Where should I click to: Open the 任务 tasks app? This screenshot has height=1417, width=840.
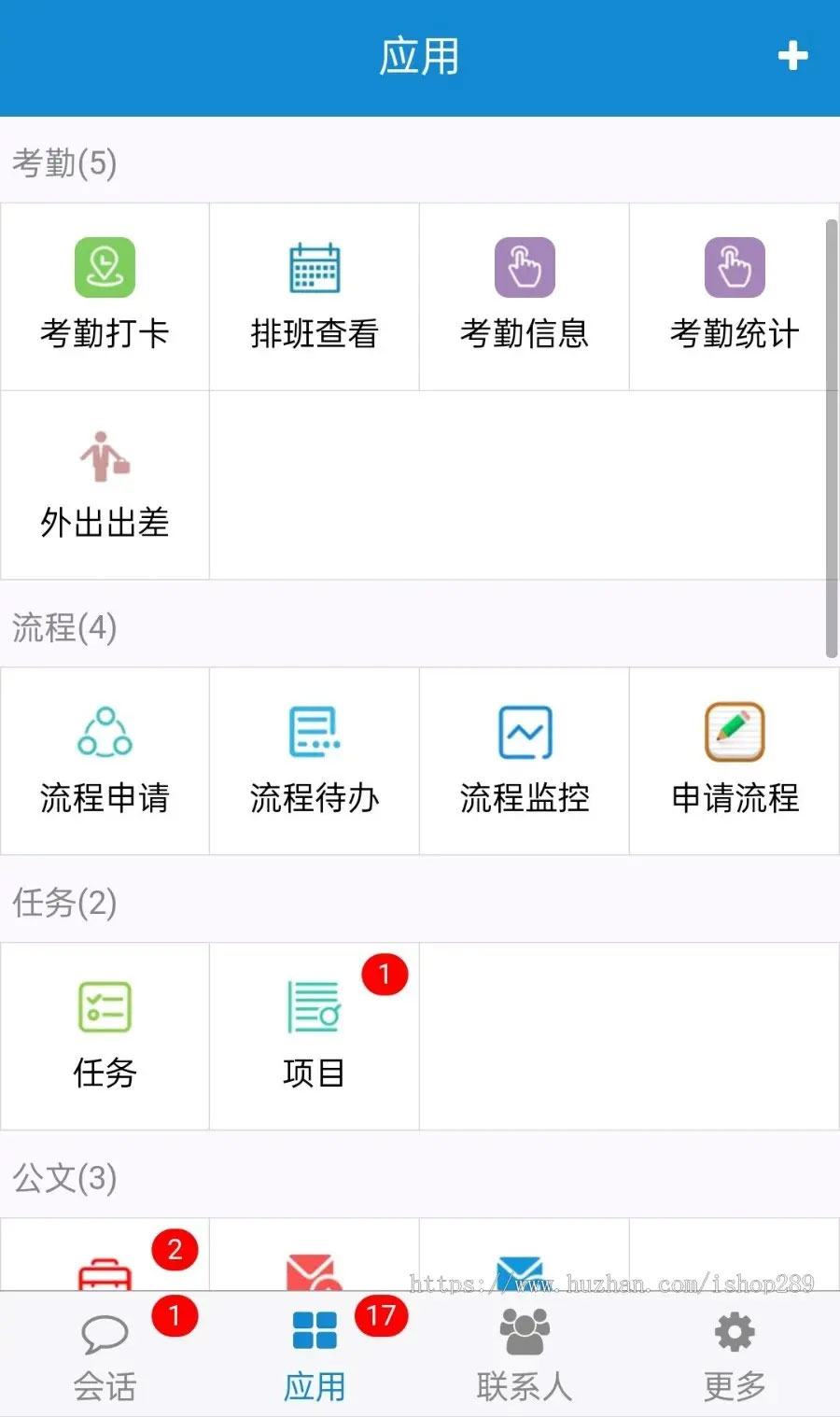(105, 1036)
